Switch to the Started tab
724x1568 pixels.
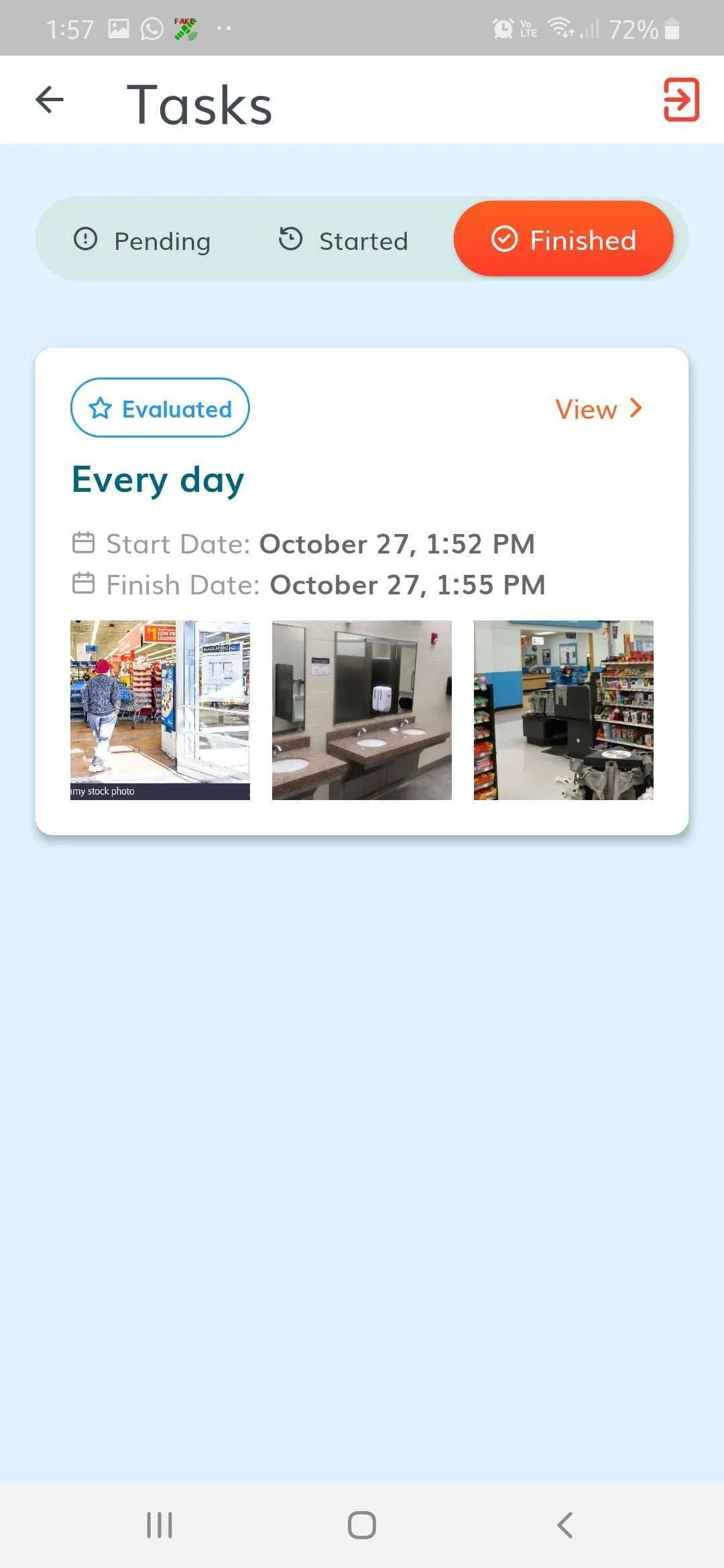coord(343,241)
